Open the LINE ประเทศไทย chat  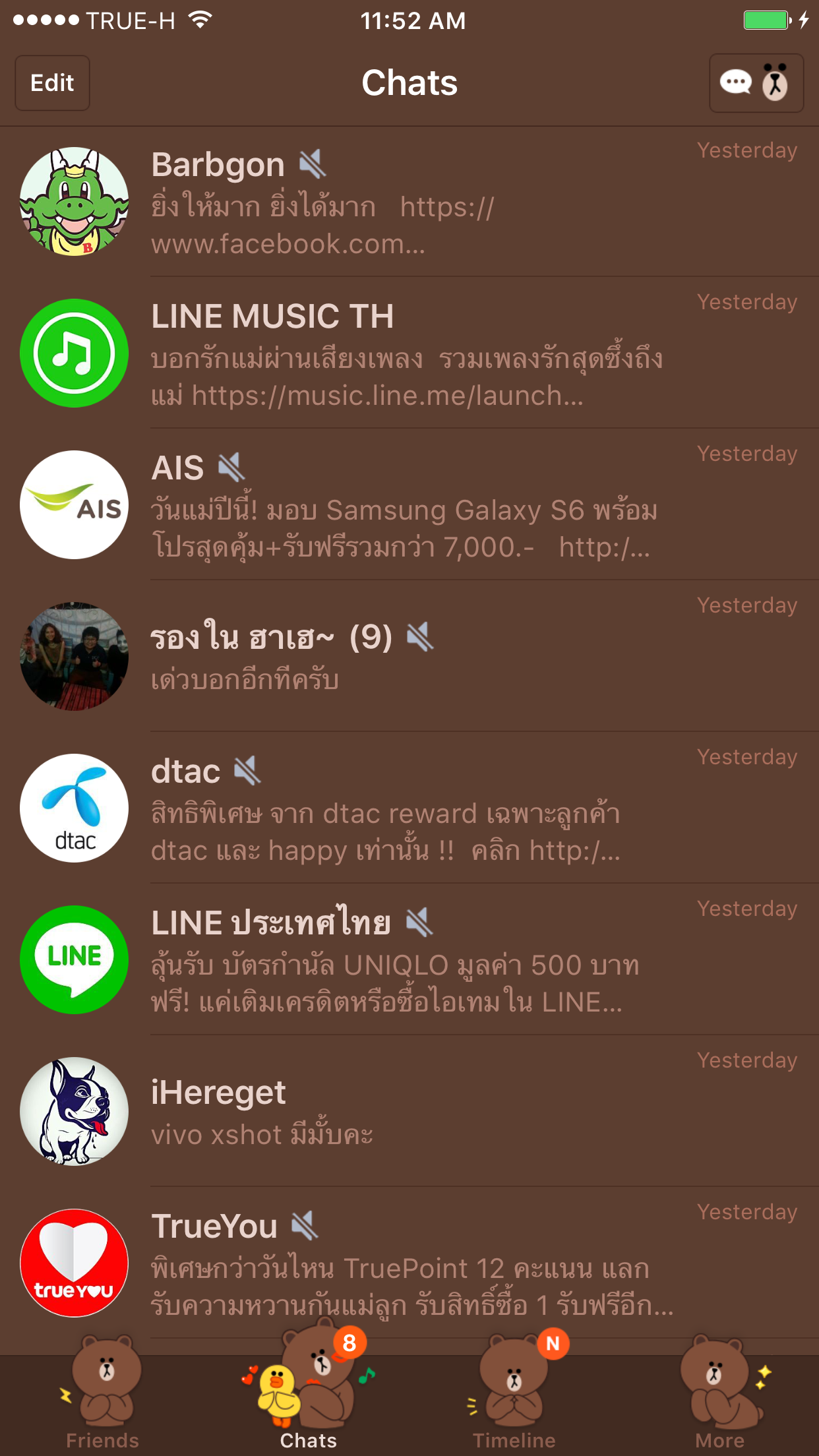[x=409, y=959]
